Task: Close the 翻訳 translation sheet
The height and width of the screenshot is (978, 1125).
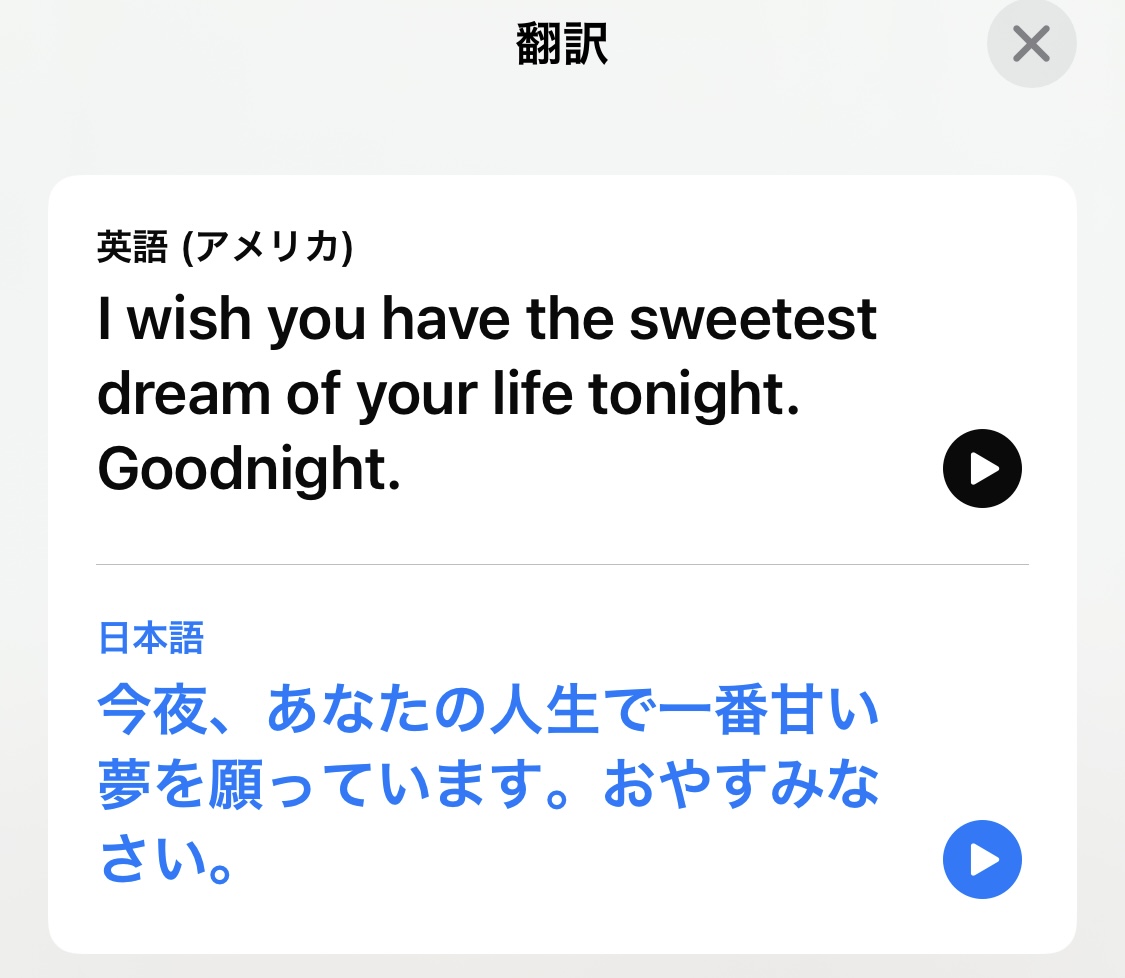Action: tap(1031, 45)
